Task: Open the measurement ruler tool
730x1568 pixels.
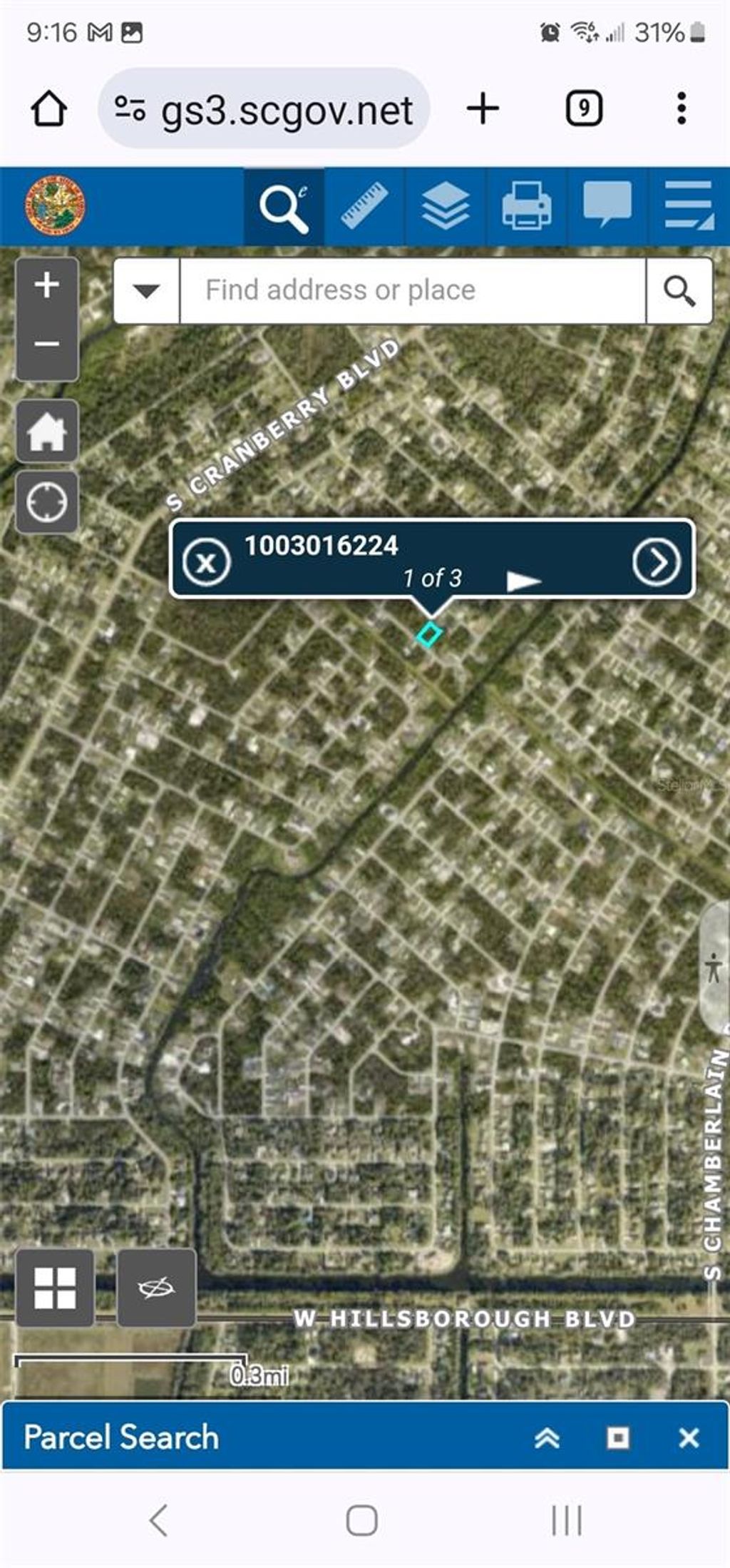Action: point(364,208)
